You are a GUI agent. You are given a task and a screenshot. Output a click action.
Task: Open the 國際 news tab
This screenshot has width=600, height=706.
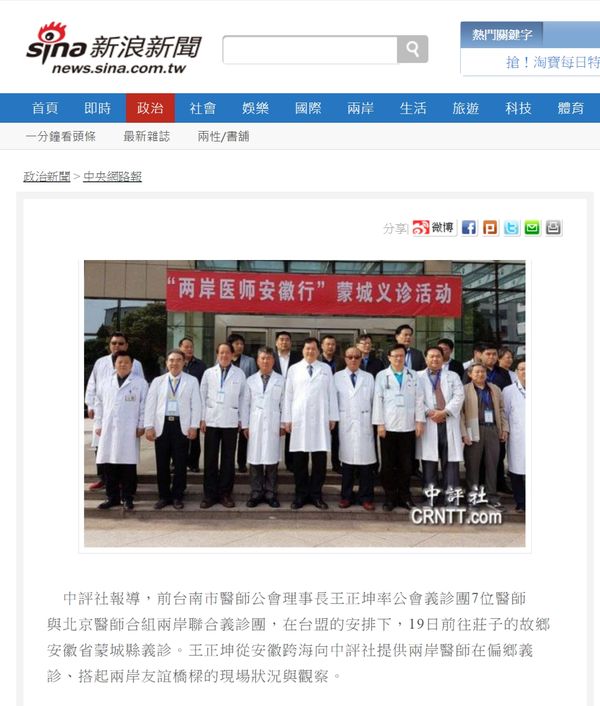point(308,108)
